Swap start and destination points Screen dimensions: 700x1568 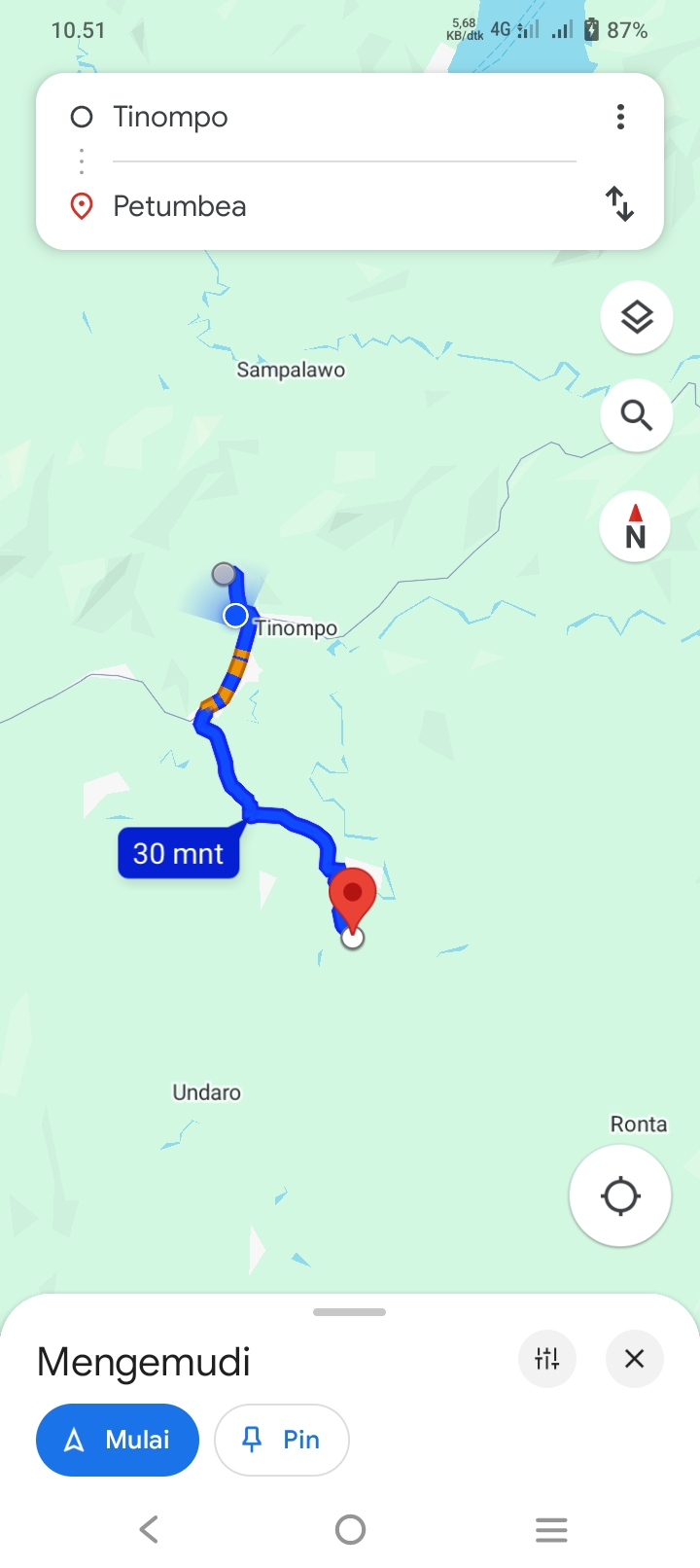(619, 204)
